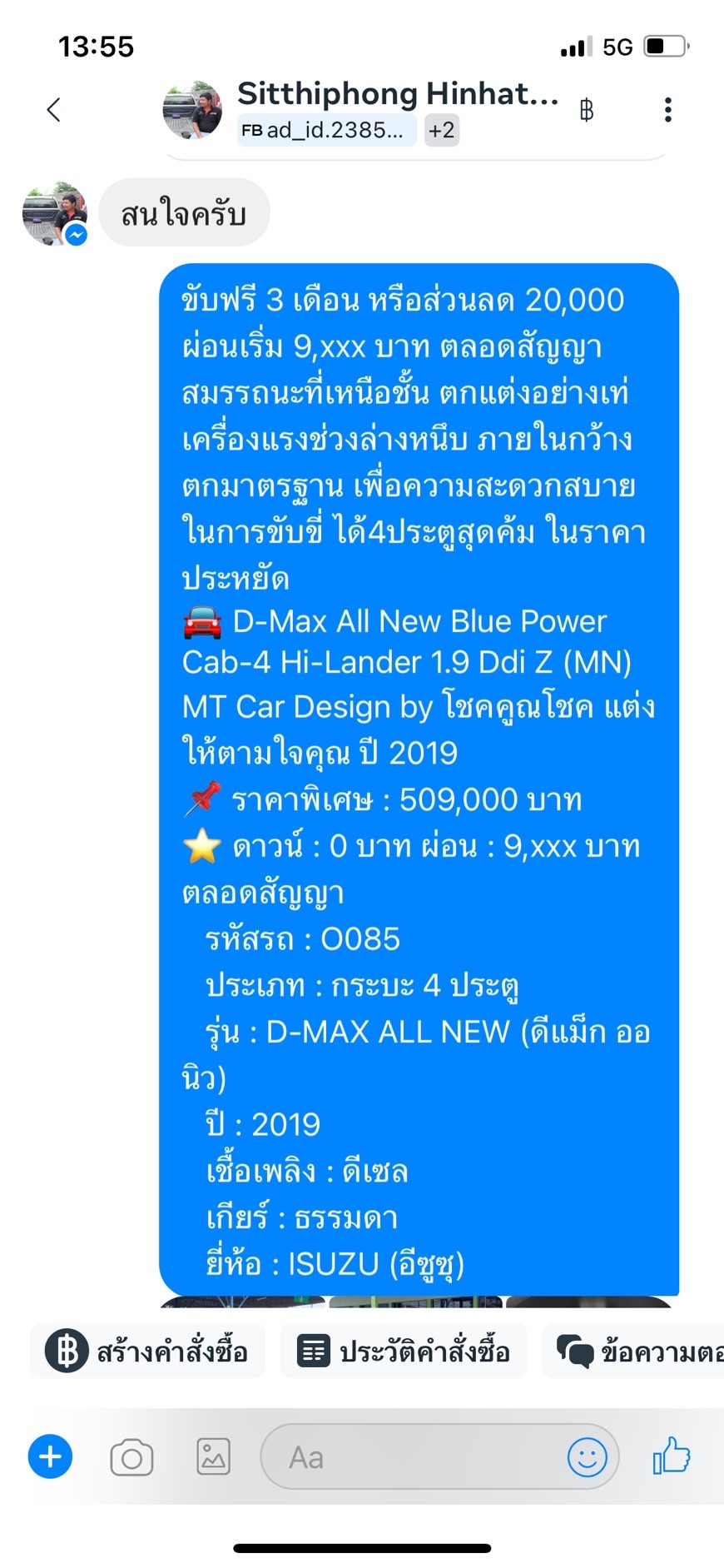Tap the ad_id.2385 label chip
This screenshot has height=1568, width=724.
[x=326, y=131]
